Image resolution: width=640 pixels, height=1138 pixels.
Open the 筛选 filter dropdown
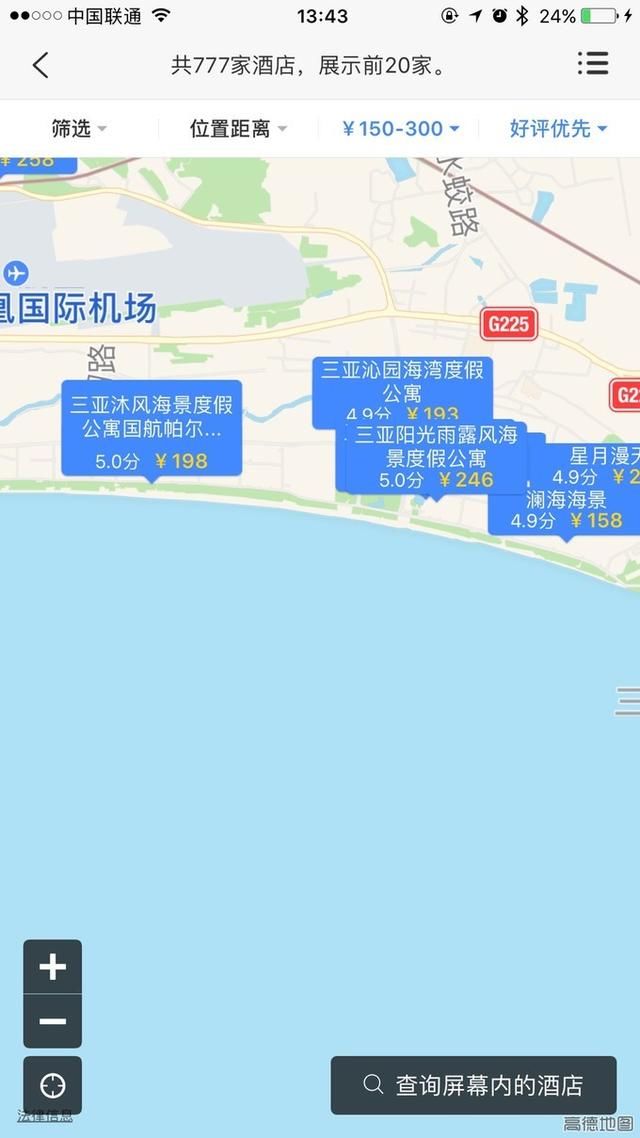point(79,128)
